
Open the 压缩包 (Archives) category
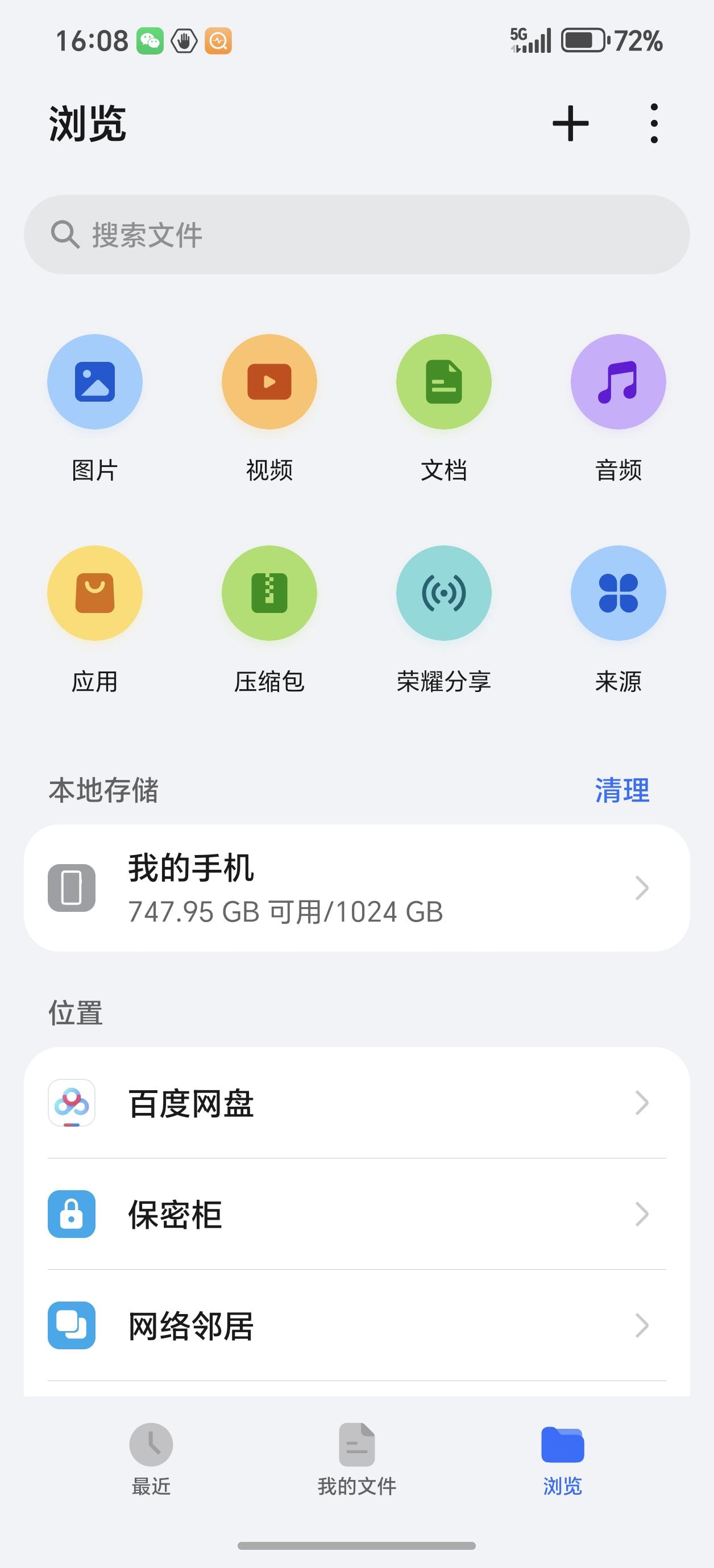coord(269,594)
